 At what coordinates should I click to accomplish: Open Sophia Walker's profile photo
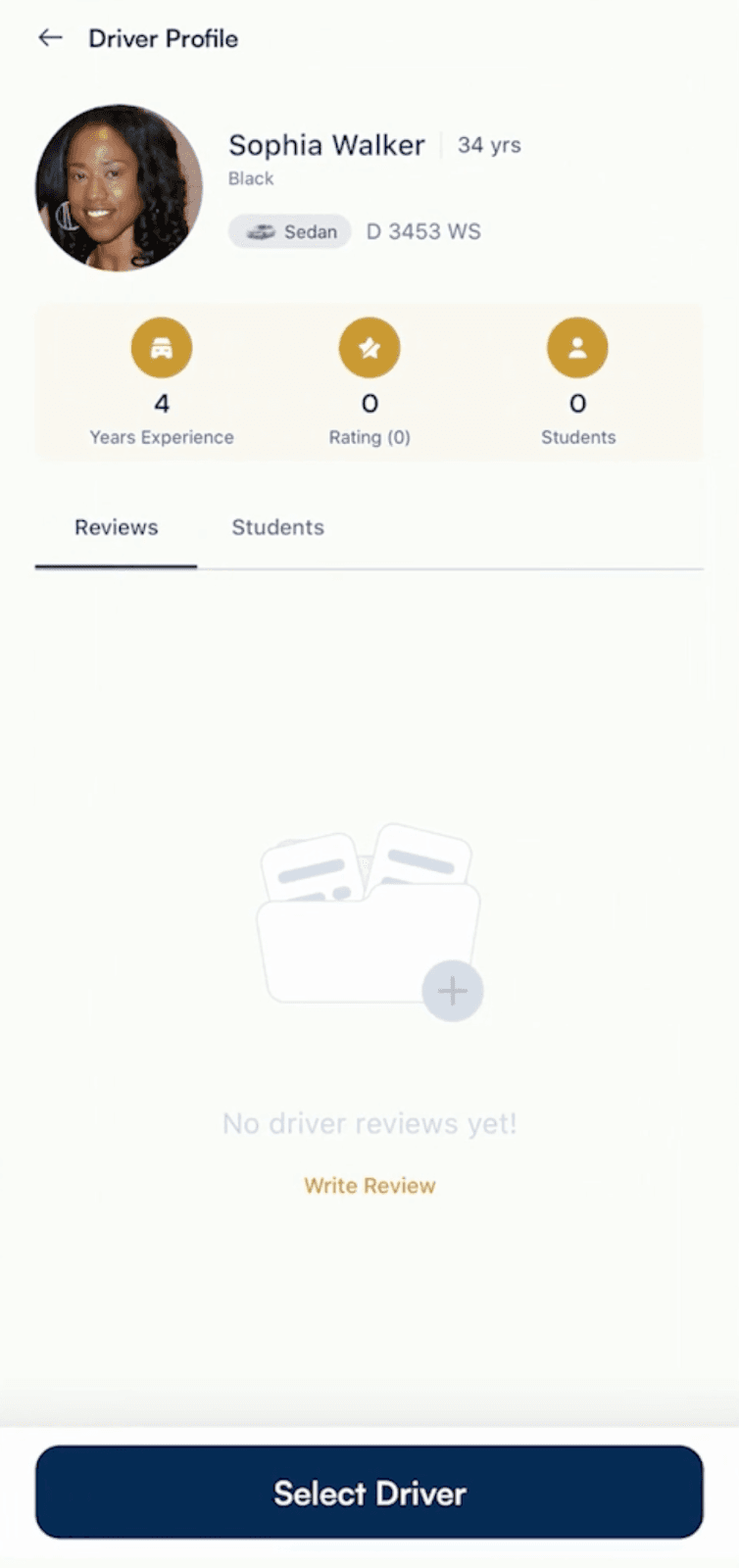(x=118, y=187)
